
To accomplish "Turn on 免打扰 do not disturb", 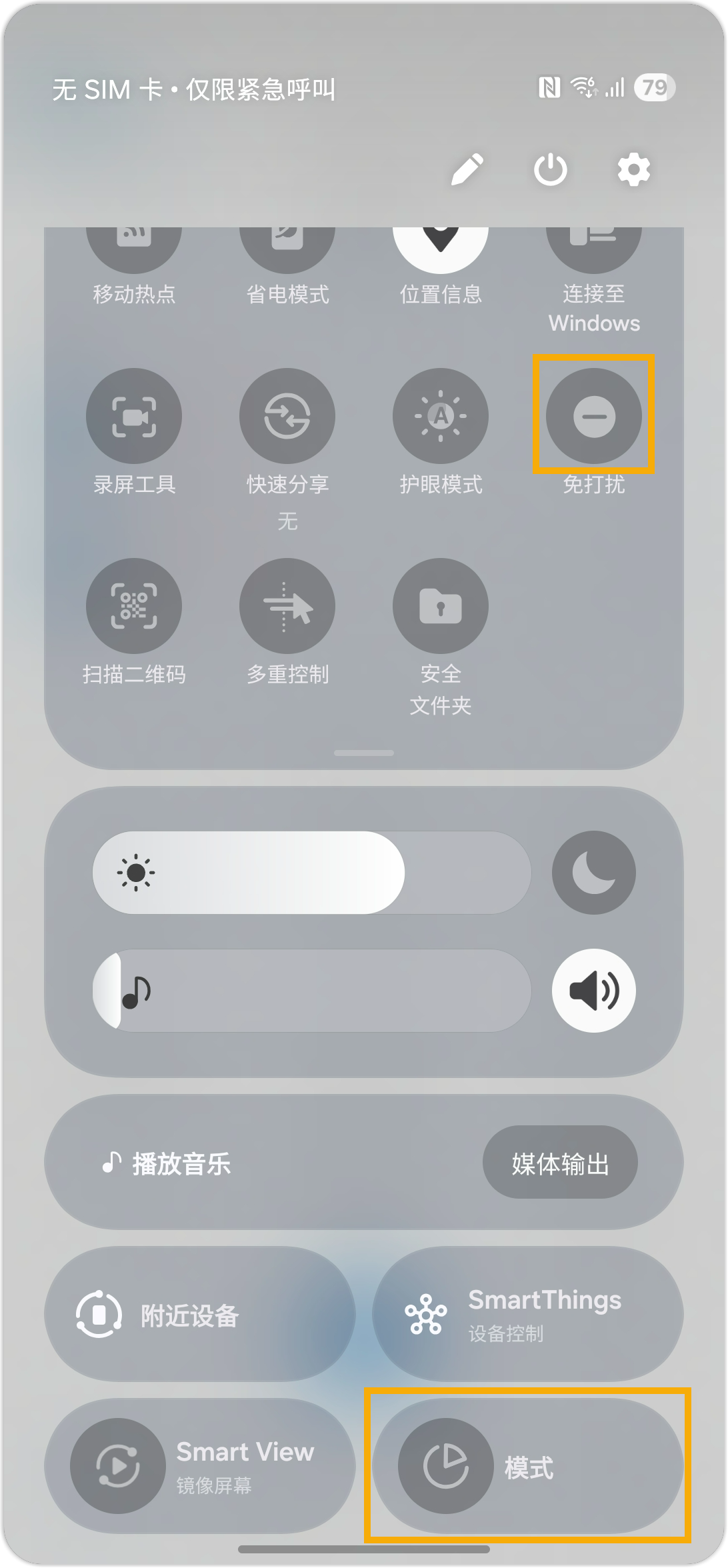I will [x=593, y=416].
